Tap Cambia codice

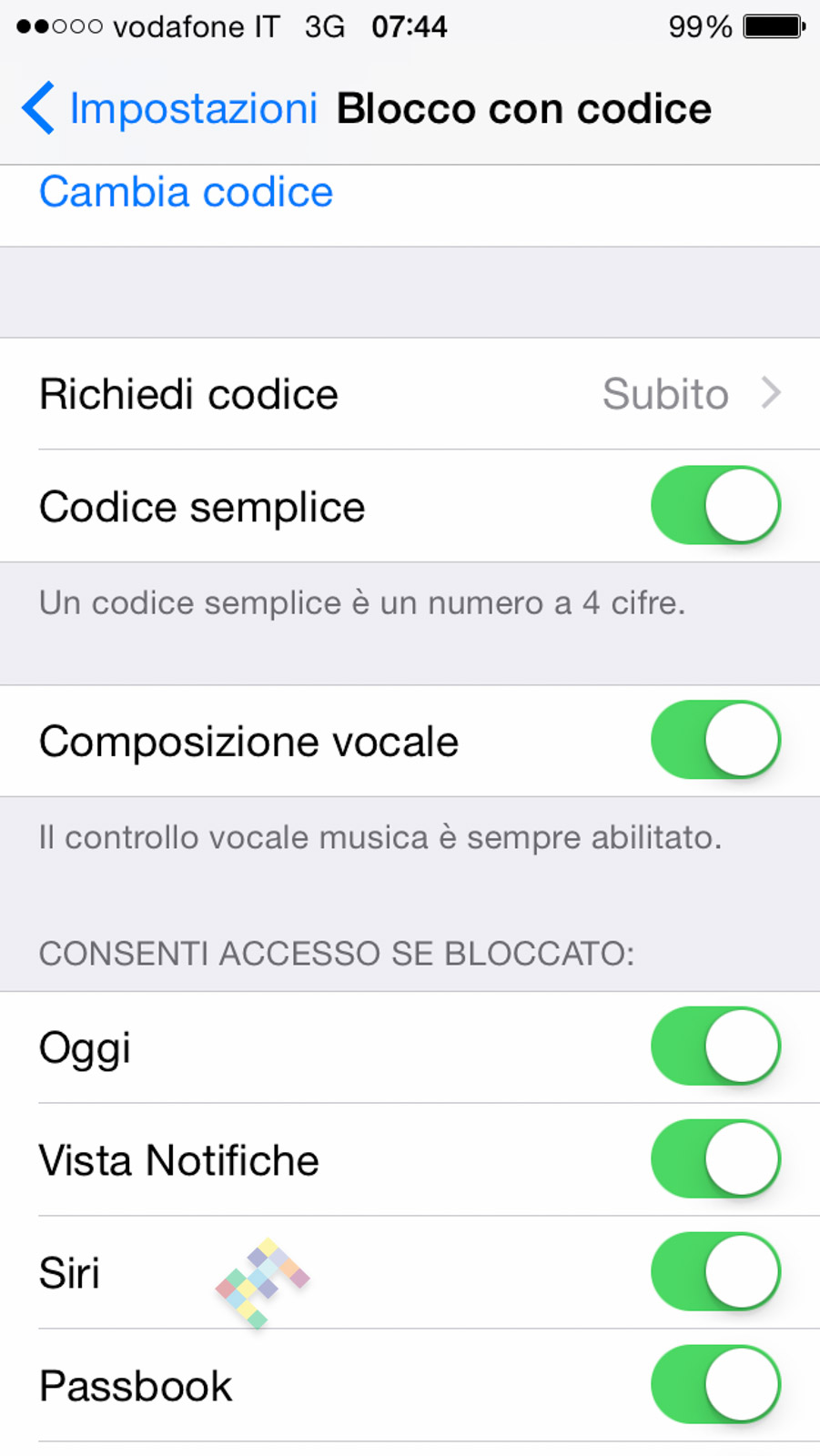coord(187,193)
